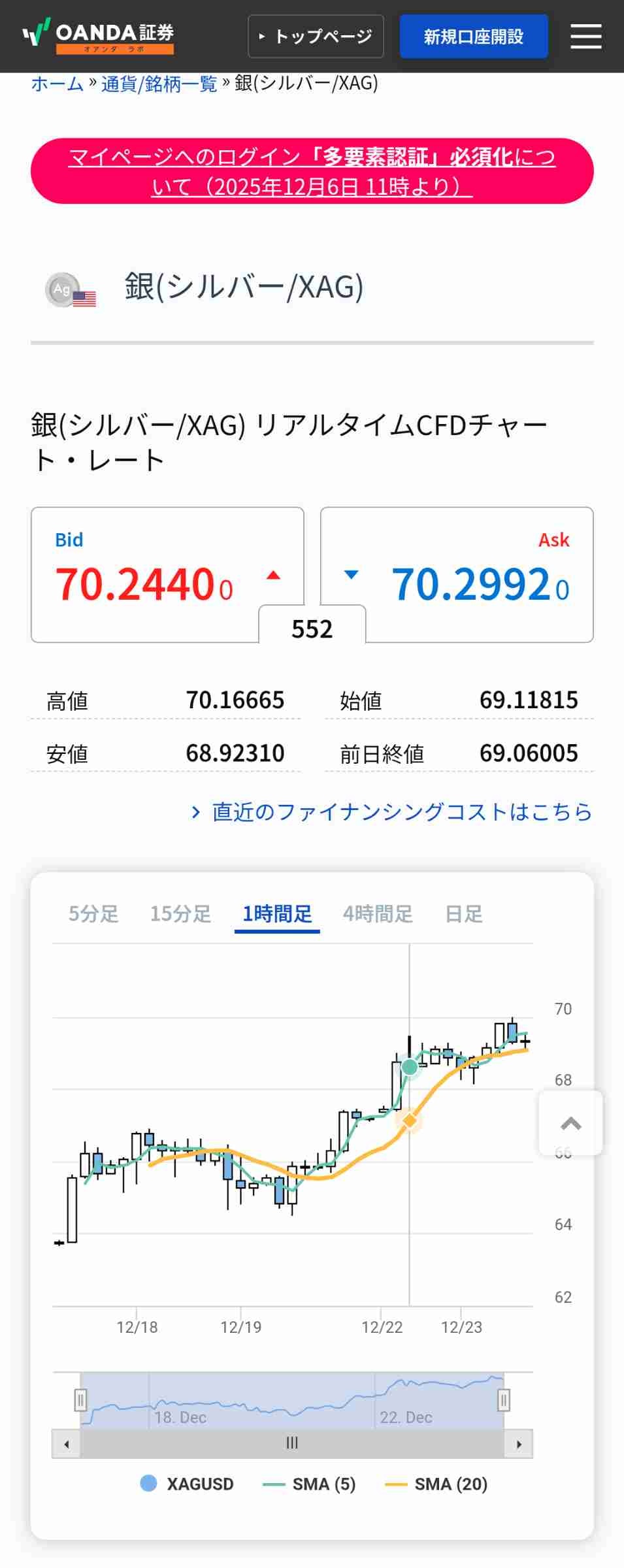Go to トップページ

pyautogui.click(x=316, y=37)
